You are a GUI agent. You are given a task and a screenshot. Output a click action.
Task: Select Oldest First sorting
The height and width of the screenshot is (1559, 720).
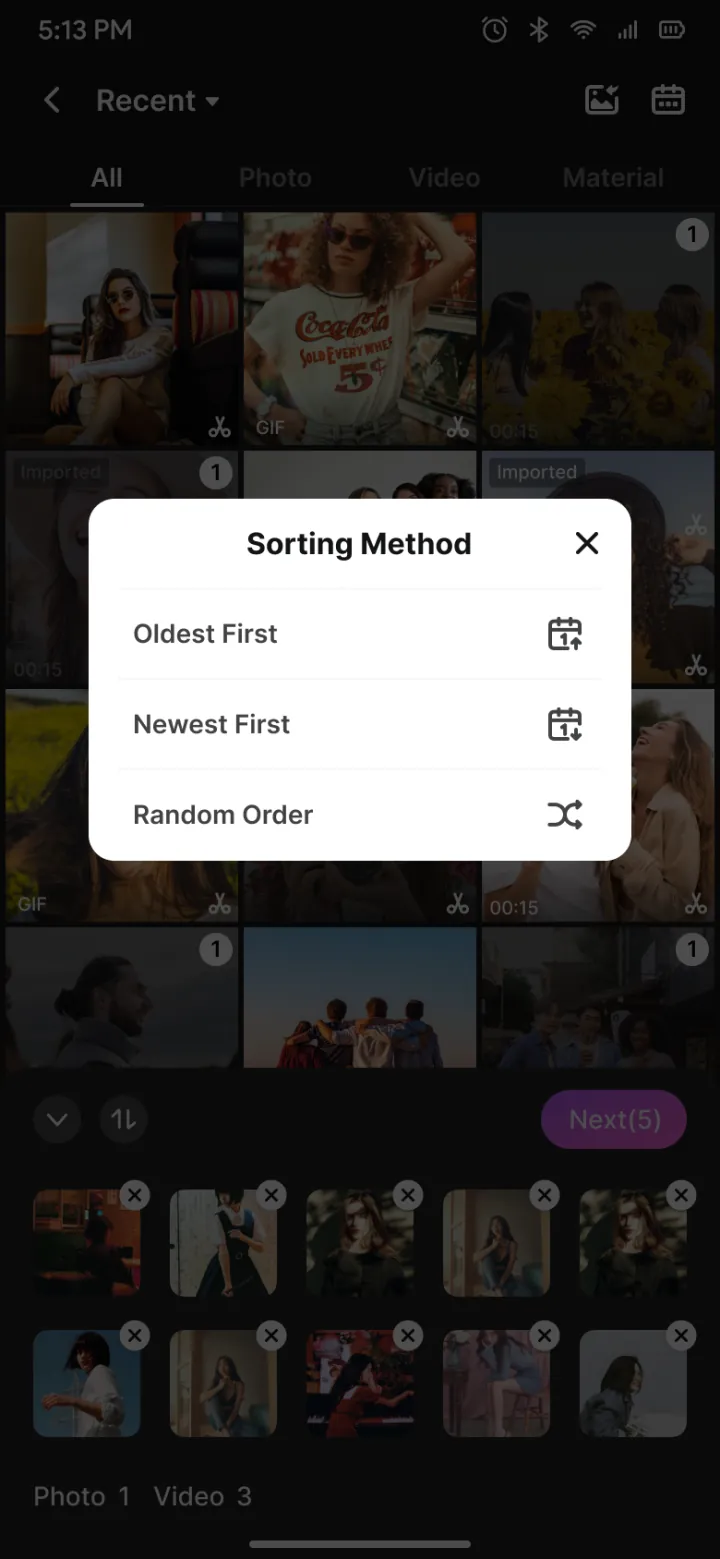(x=359, y=634)
